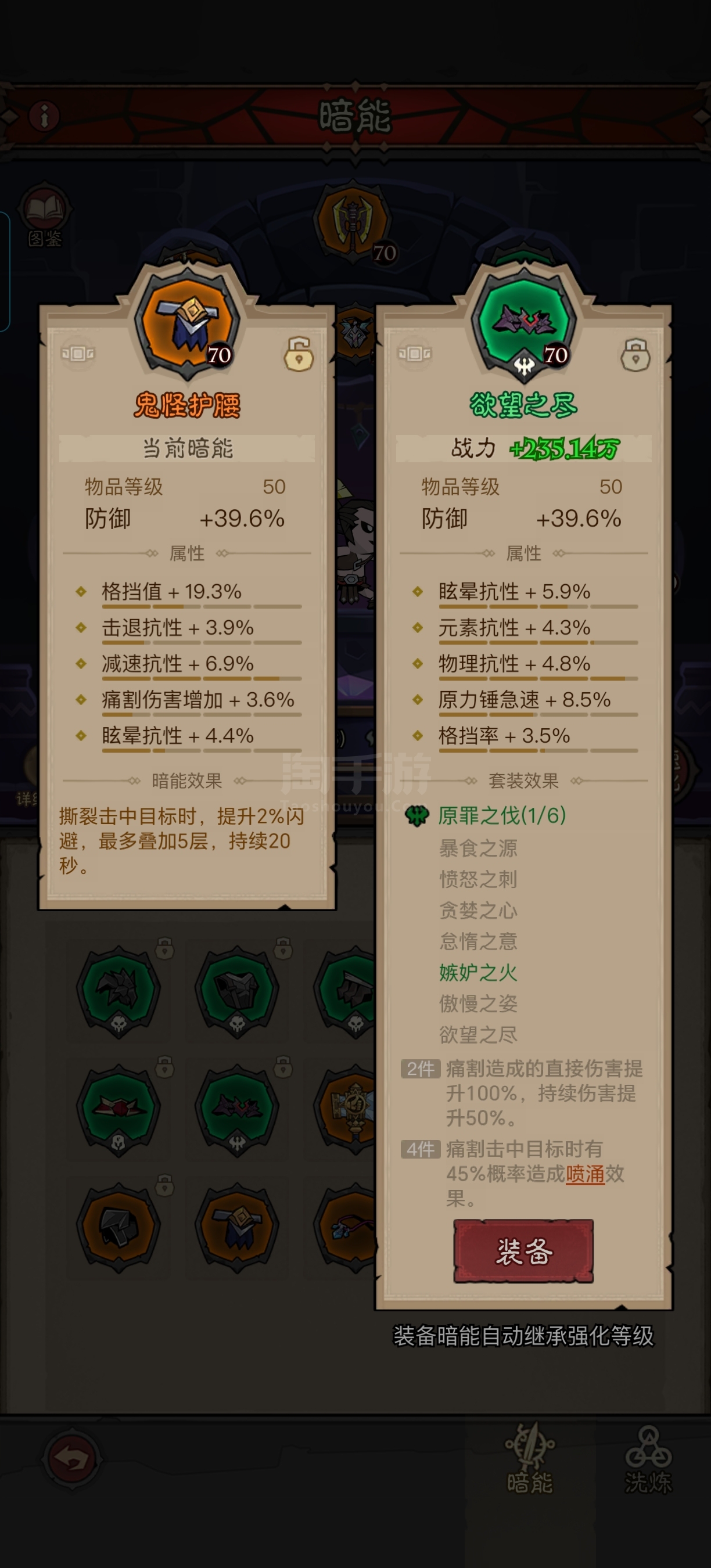Viewport: 711px width, 1568px height.
Task: Select the orange blue-cloth belt item in the grid
Action: pos(237,1228)
